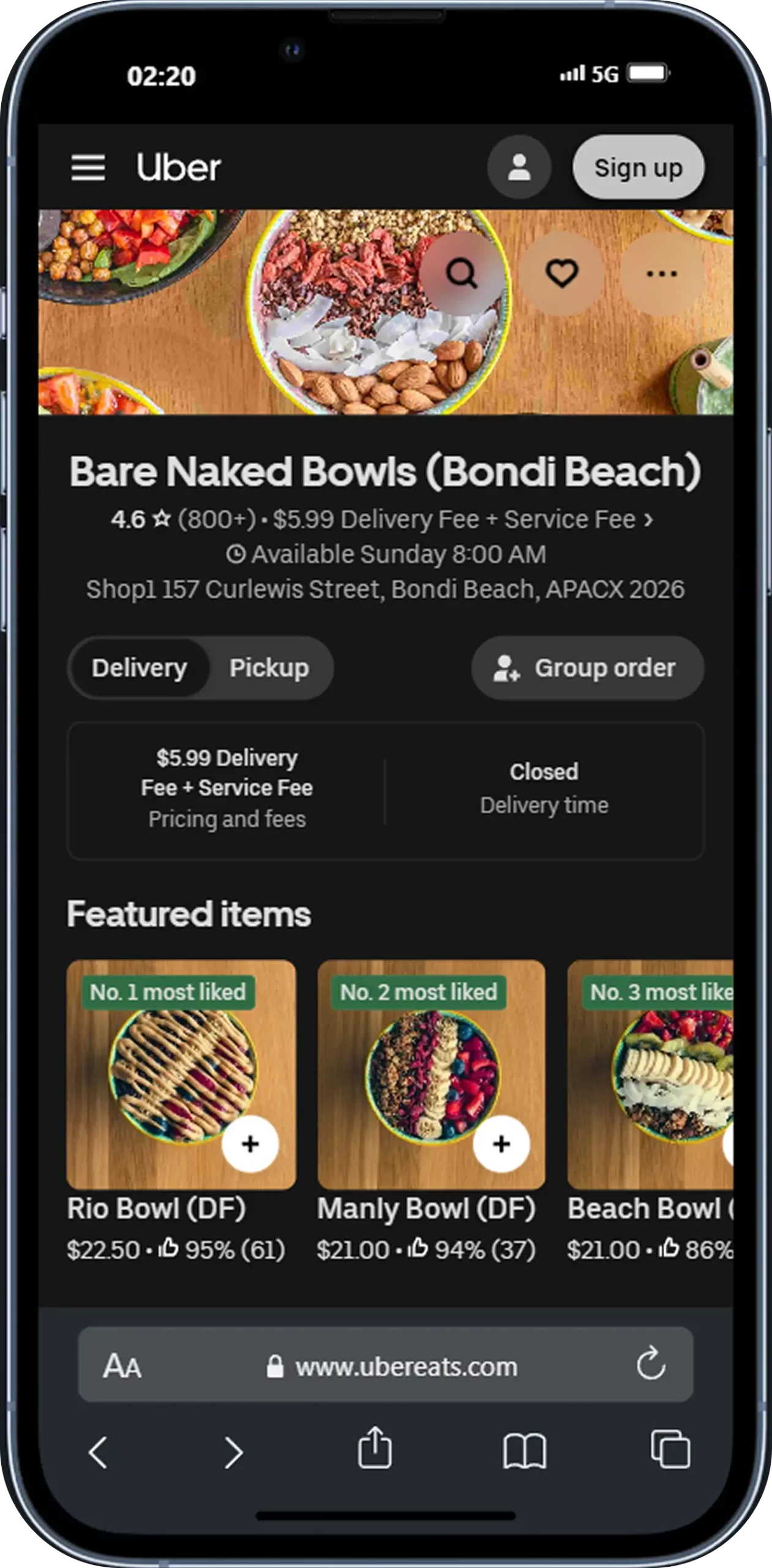Search within the restaurant menu
772x1568 pixels.
tap(462, 273)
